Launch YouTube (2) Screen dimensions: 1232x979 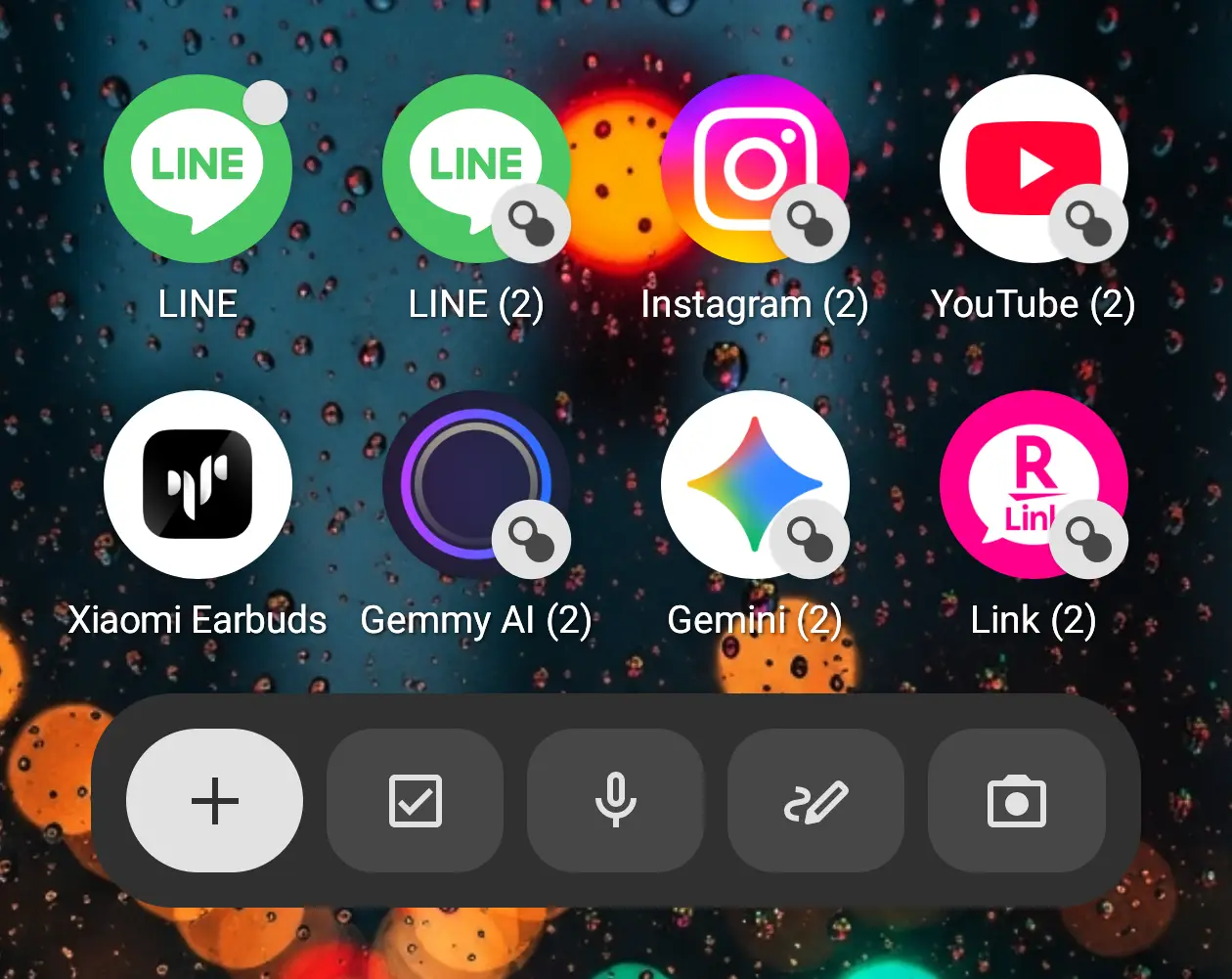tap(1034, 169)
